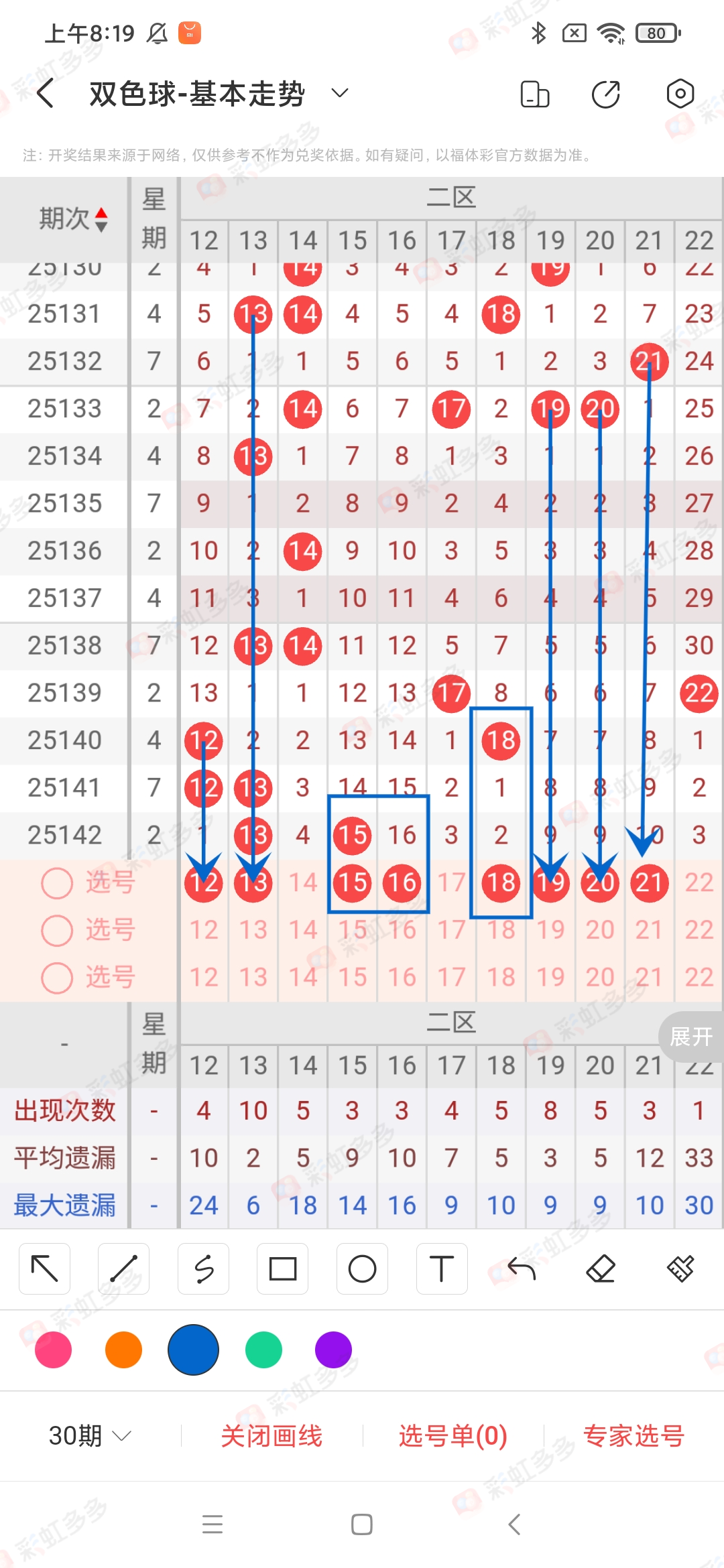724x1568 pixels.
Task: Select the curve drawing tool
Action: coord(203,1268)
